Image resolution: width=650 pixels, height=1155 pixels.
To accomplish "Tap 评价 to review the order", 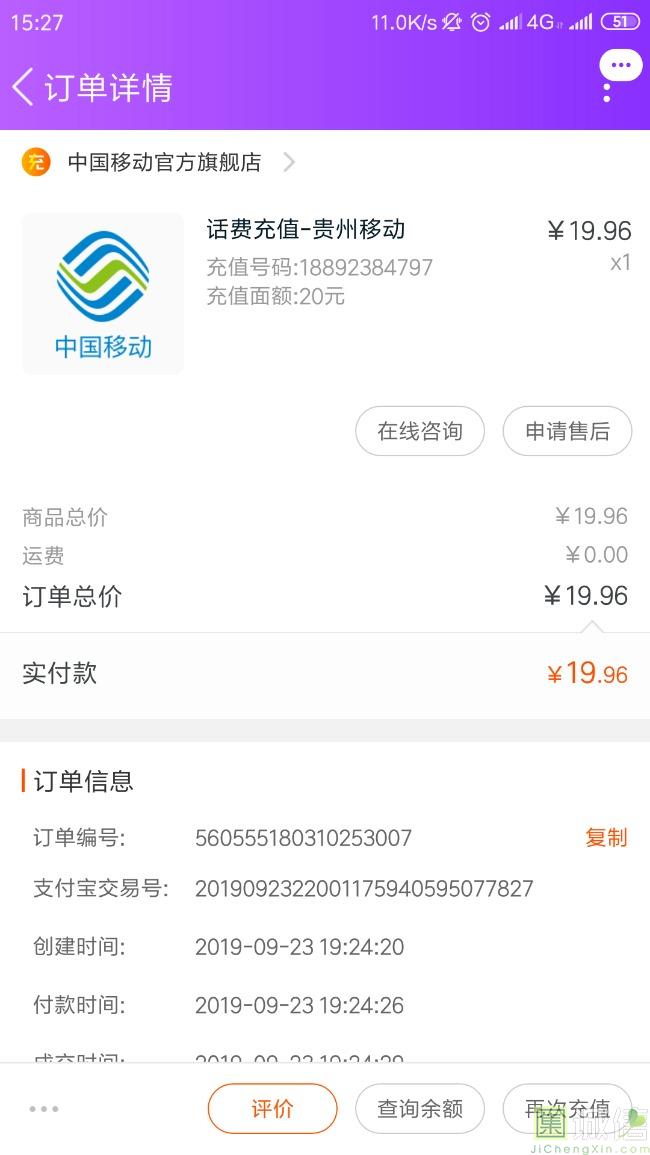I will coord(273,1109).
